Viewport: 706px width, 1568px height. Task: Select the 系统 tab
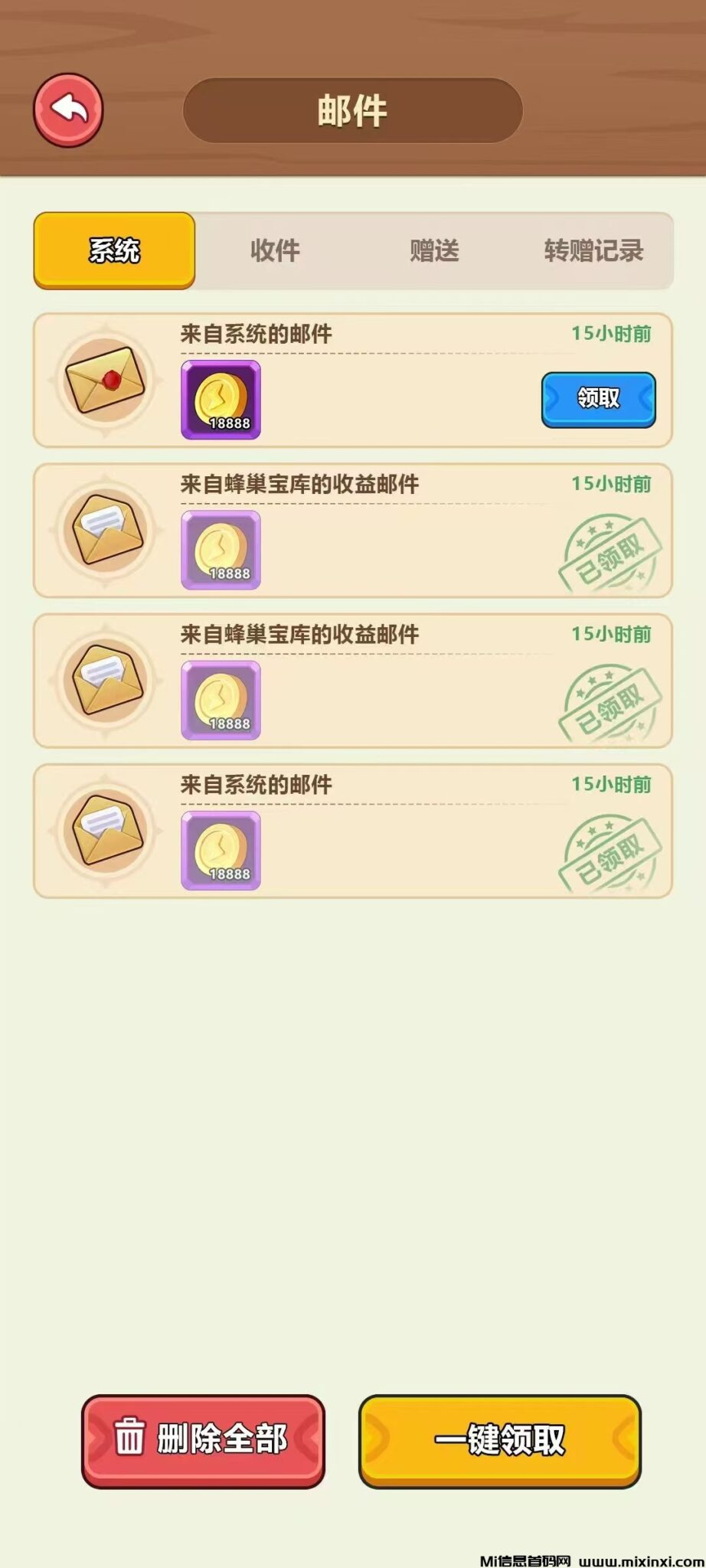tap(114, 250)
